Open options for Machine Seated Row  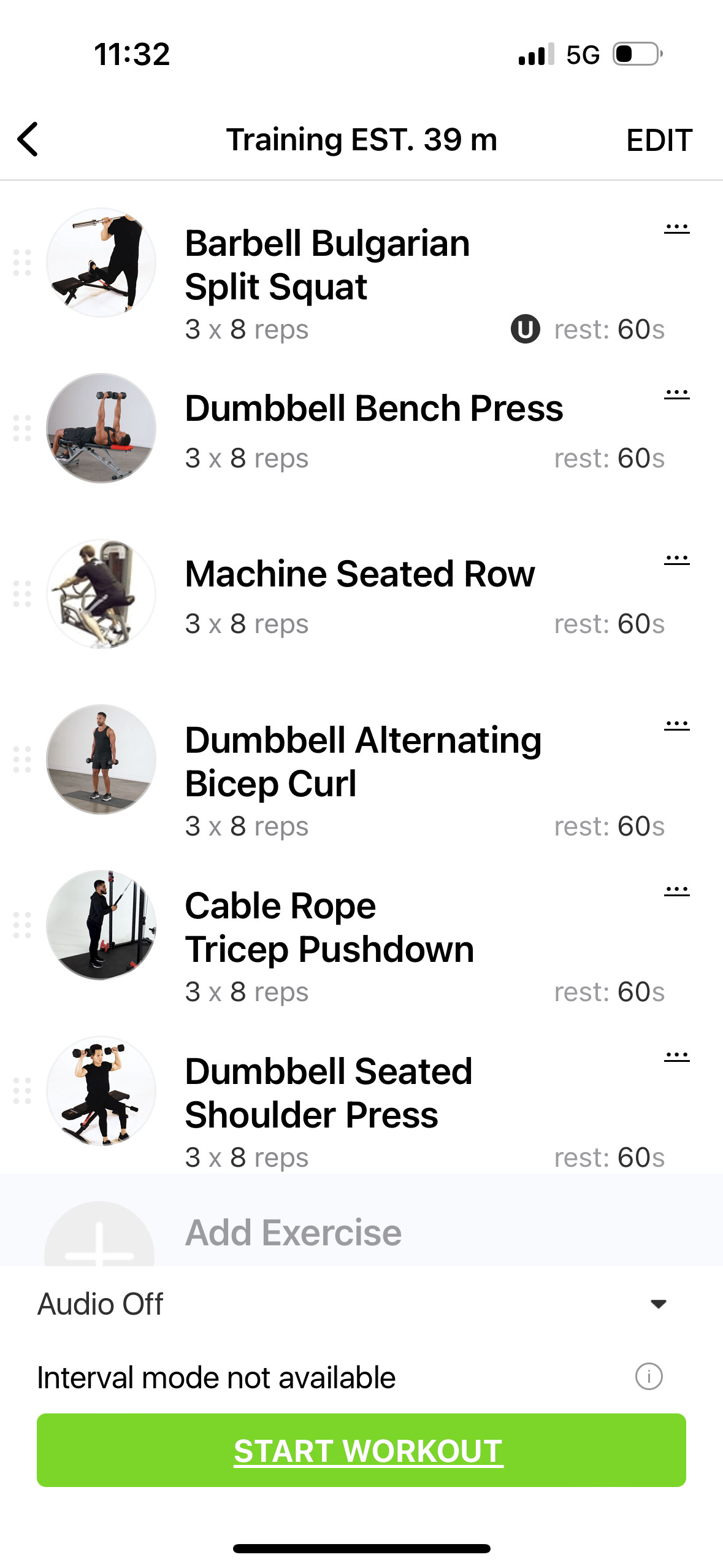676,559
